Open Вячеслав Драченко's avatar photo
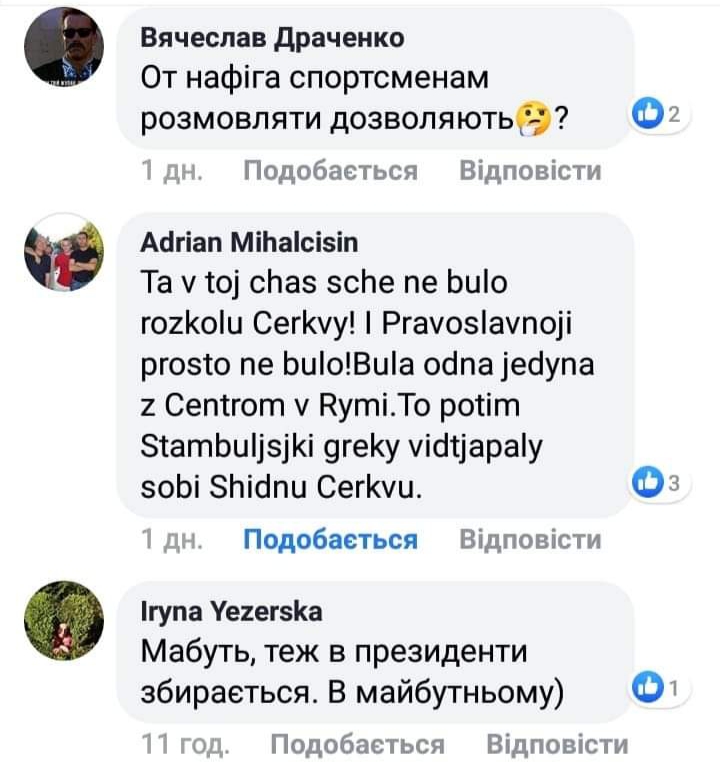Image resolution: width=720 pixels, height=763 pixels. point(64,47)
